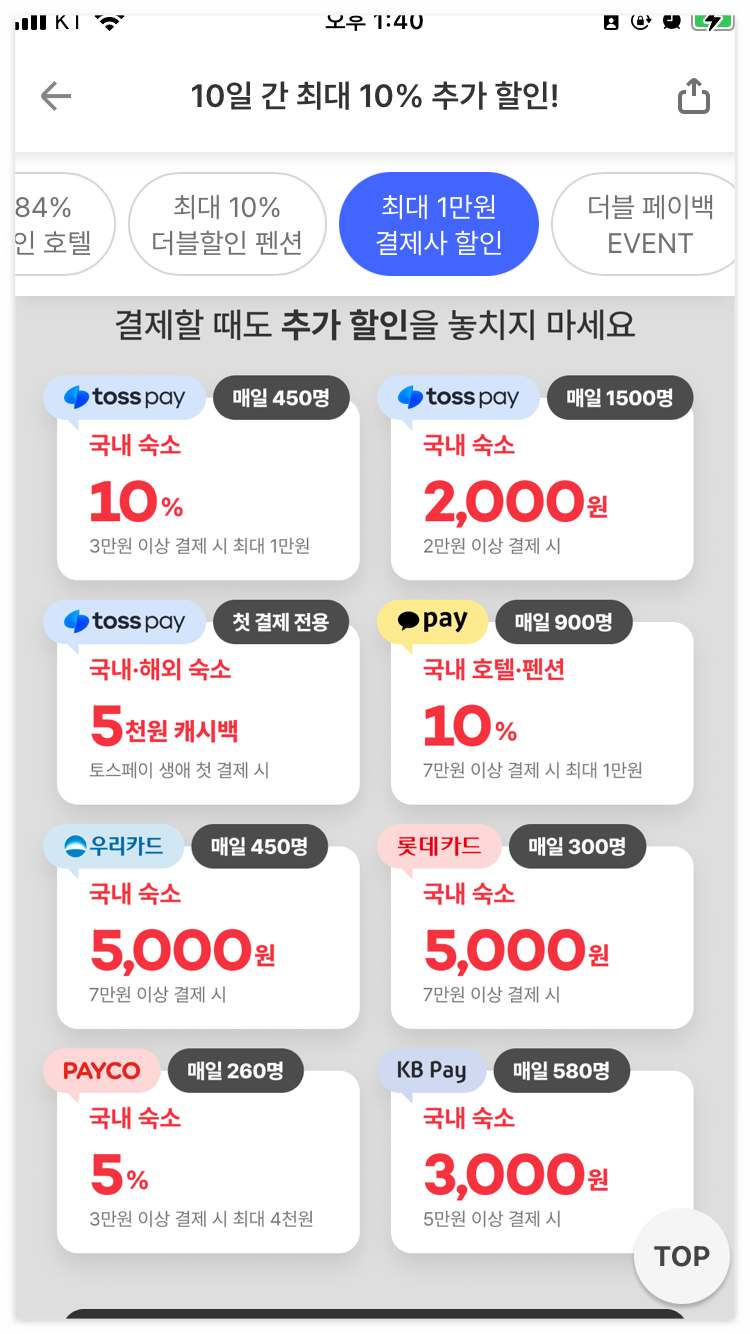The height and width of the screenshot is (1334, 750).
Task: Tap the 우리카드 logo badge
Action: 113,846
